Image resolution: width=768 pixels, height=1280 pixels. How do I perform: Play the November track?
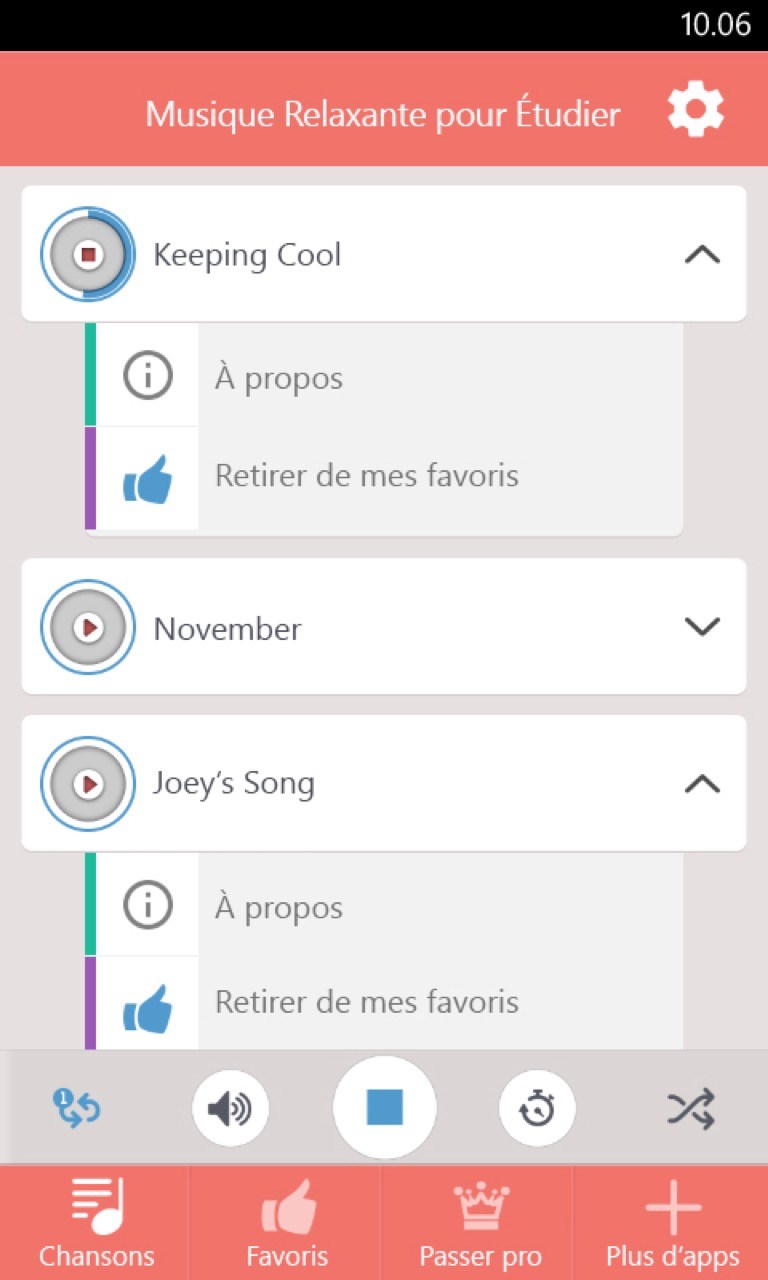(88, 627)
